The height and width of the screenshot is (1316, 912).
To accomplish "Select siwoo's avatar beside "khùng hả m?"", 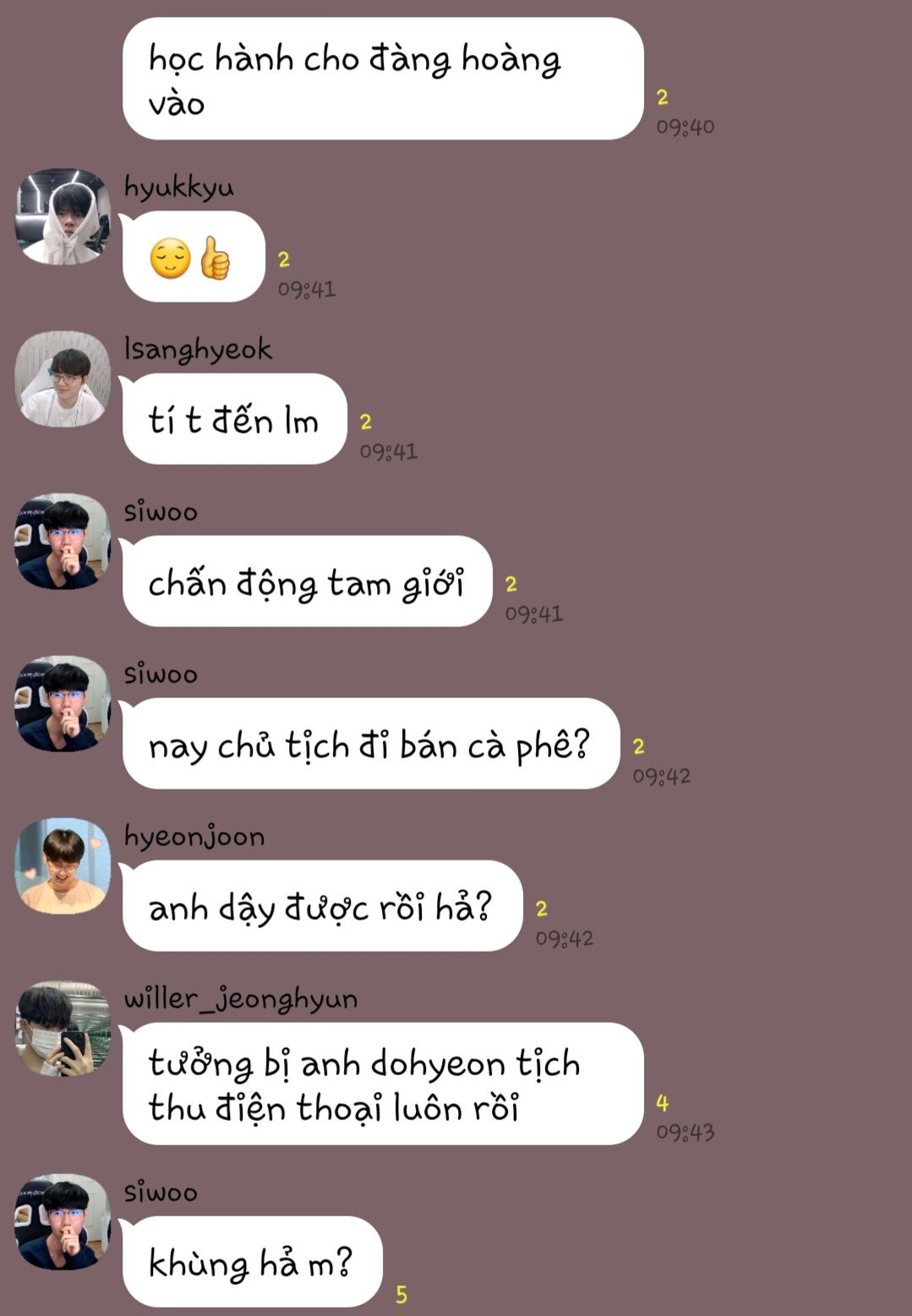I will tap(63, 1220).
